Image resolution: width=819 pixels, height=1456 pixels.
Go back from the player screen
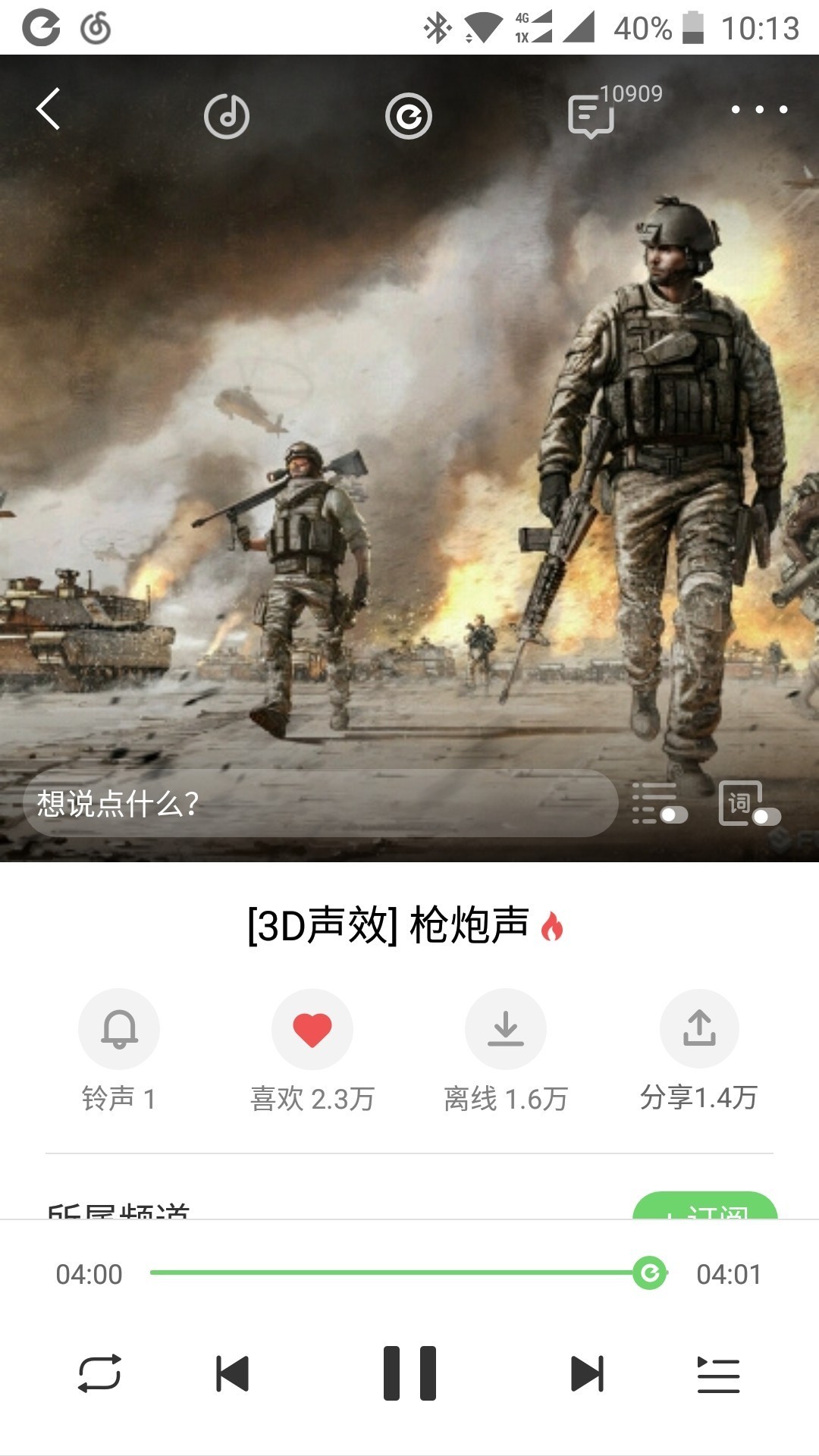pos(49,109)
